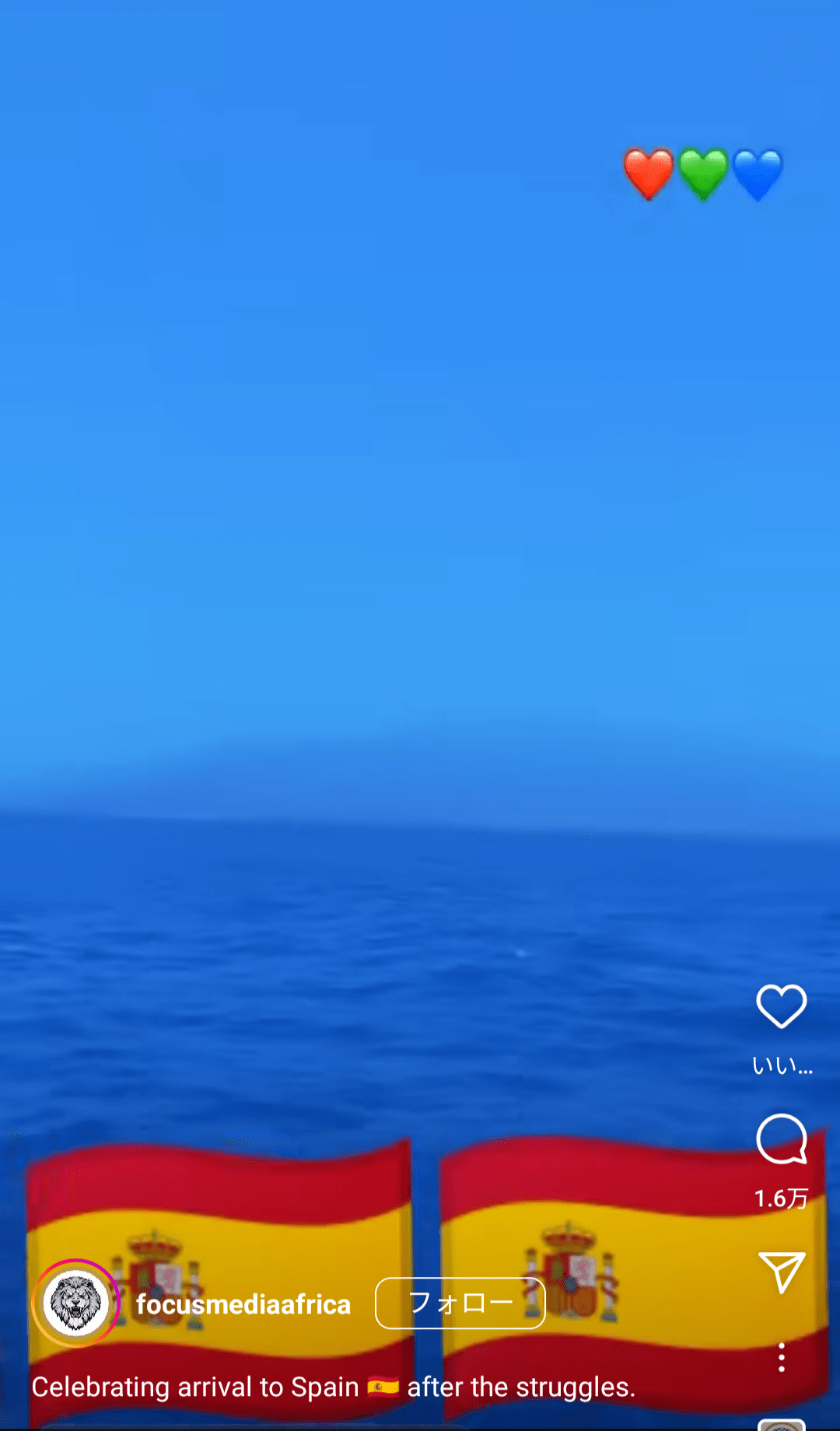
Task: View focusmediaafrica's story from avatar
Action: pos(75,1303)
